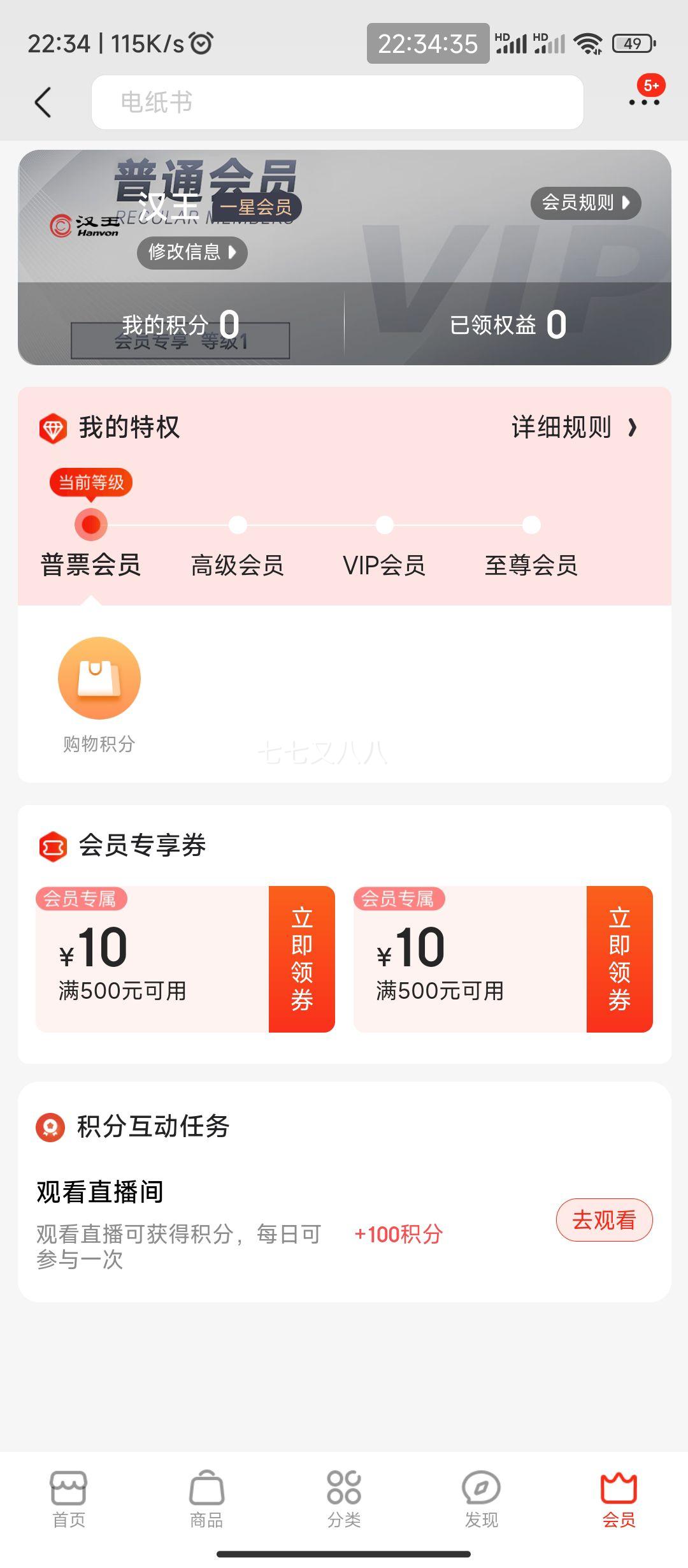Screen dimensions: 688x1568
Task: Expand 详细规则 with its chevron
Action: [x=572, y=428]
